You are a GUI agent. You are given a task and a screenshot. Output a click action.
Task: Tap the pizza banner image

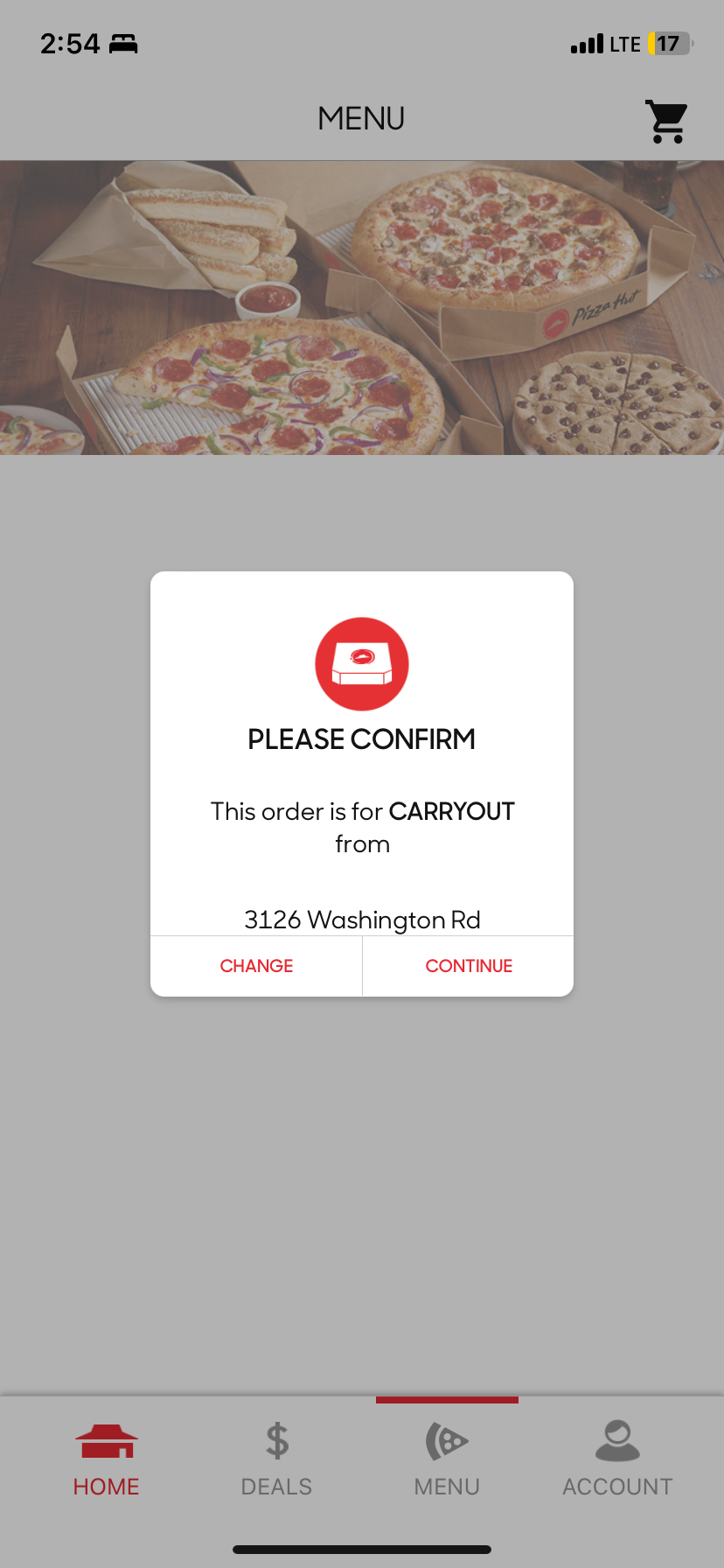362,306
